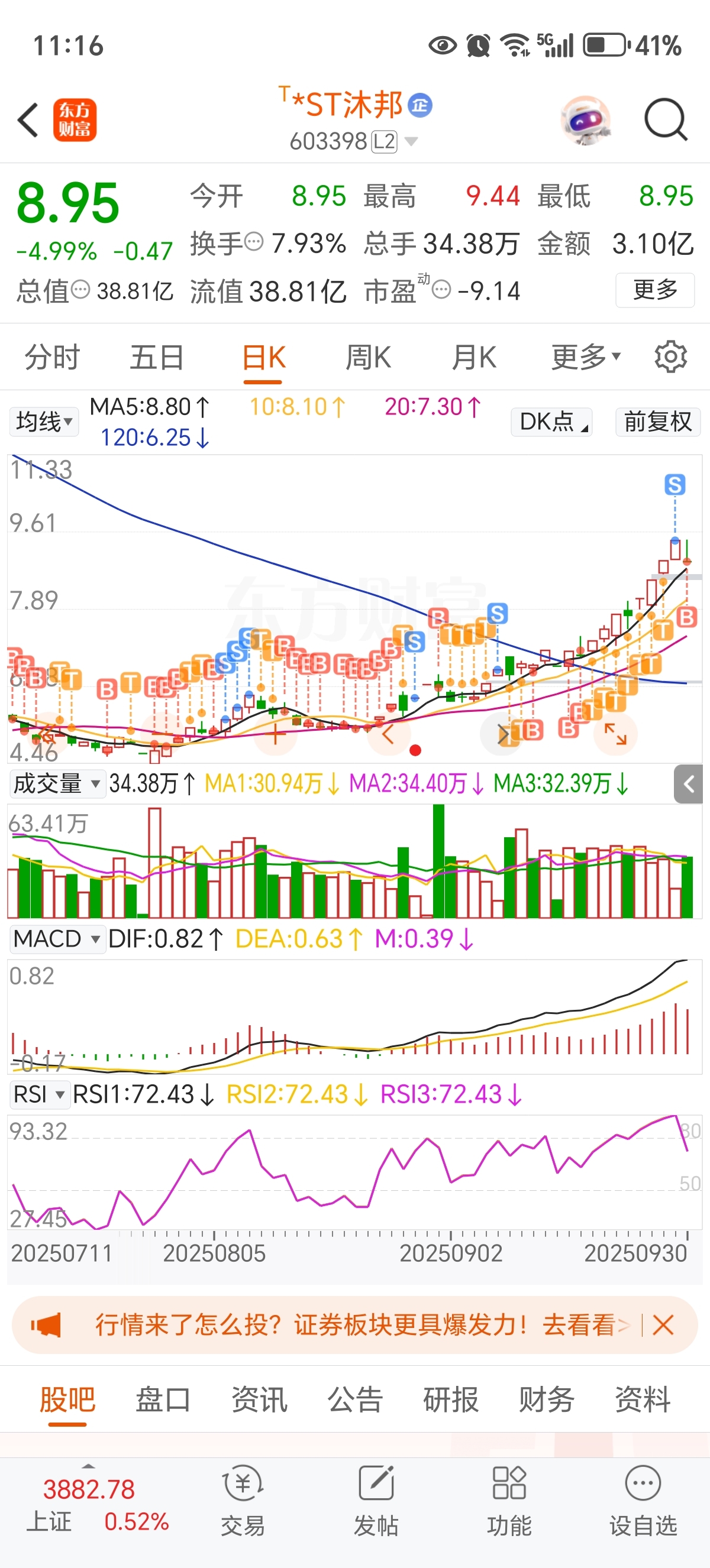Switch to the 分时 chart tab

click(x=53, y=357)
